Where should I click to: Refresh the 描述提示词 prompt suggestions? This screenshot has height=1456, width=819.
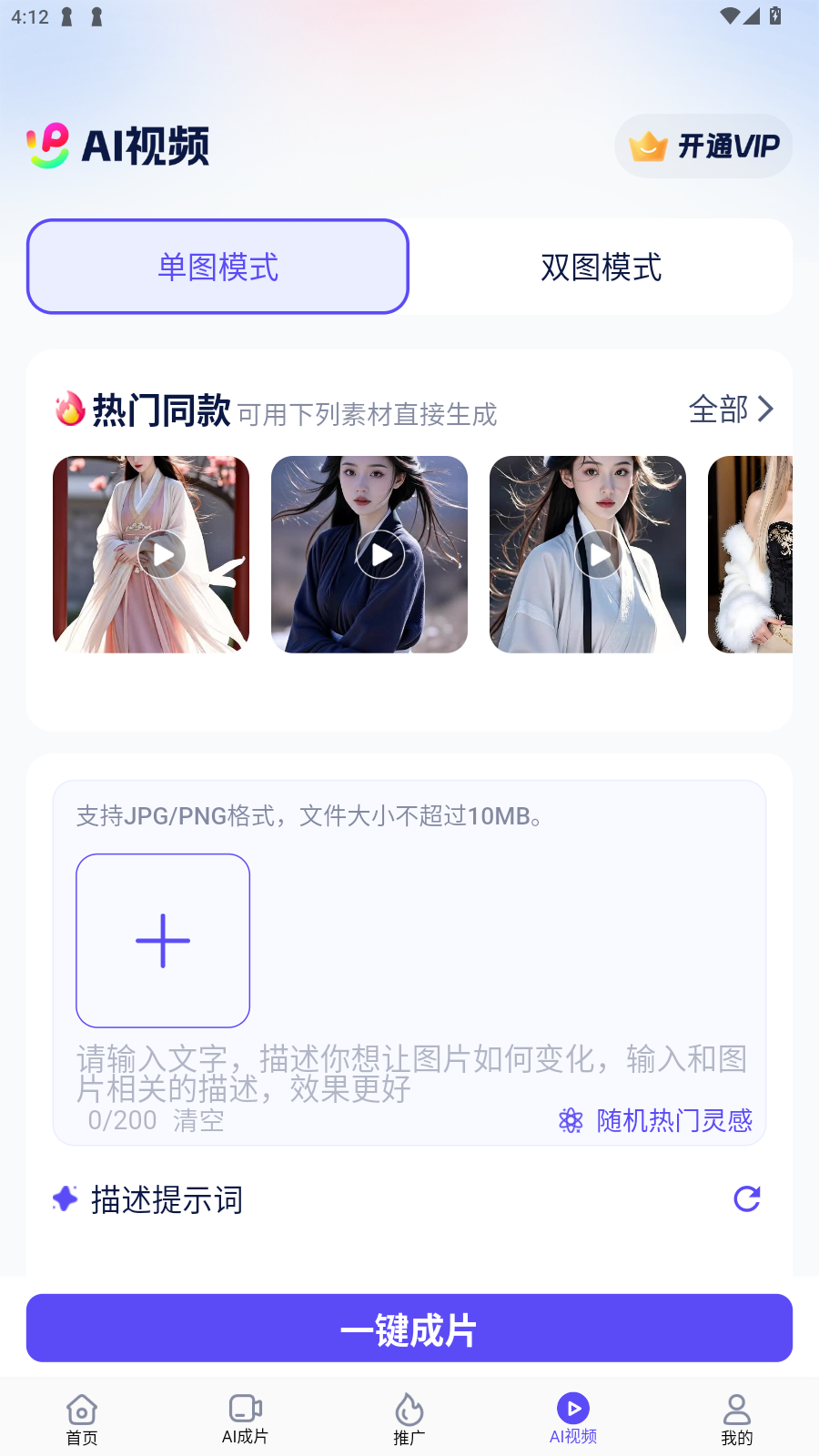tap(746, 1199)
